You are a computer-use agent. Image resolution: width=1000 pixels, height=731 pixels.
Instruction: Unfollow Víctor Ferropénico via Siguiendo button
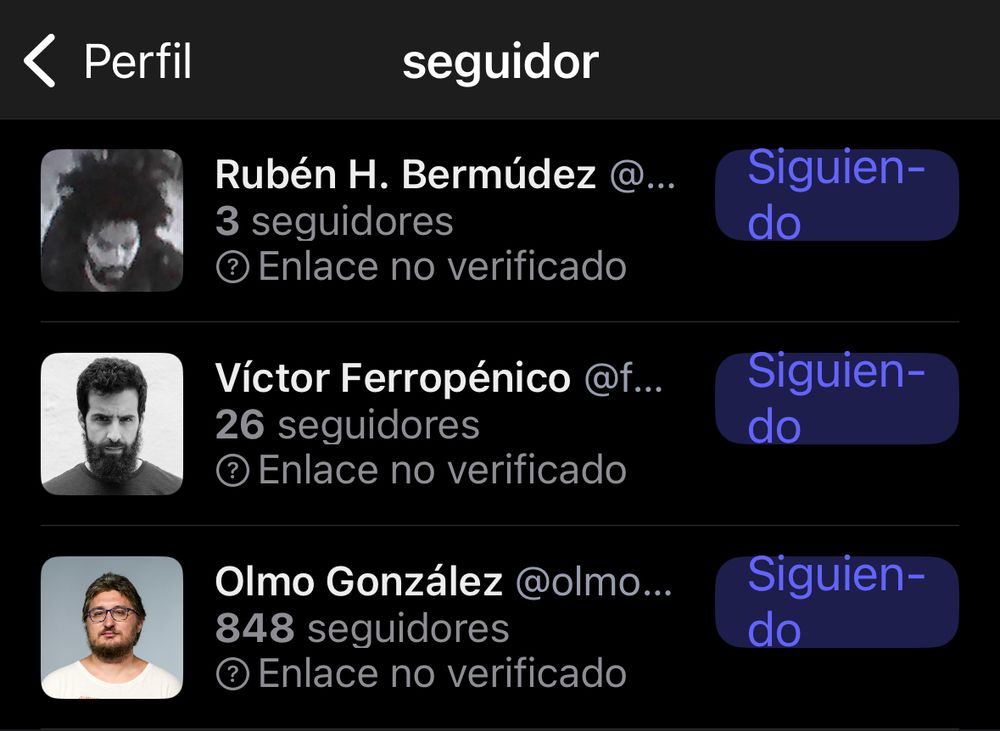coord(836,399)
